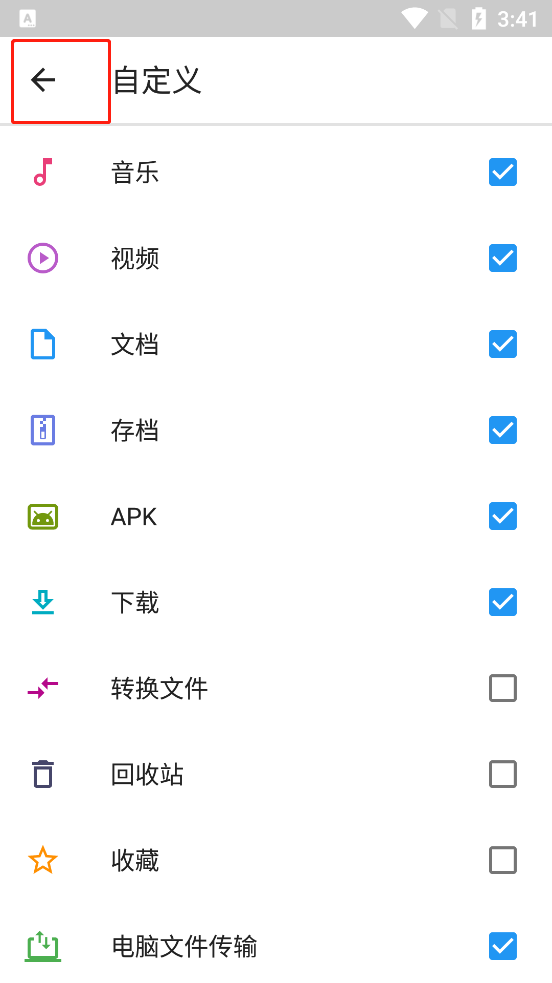Check the 收藏 checkbox

pyautogui.click(x=503, y=860)
